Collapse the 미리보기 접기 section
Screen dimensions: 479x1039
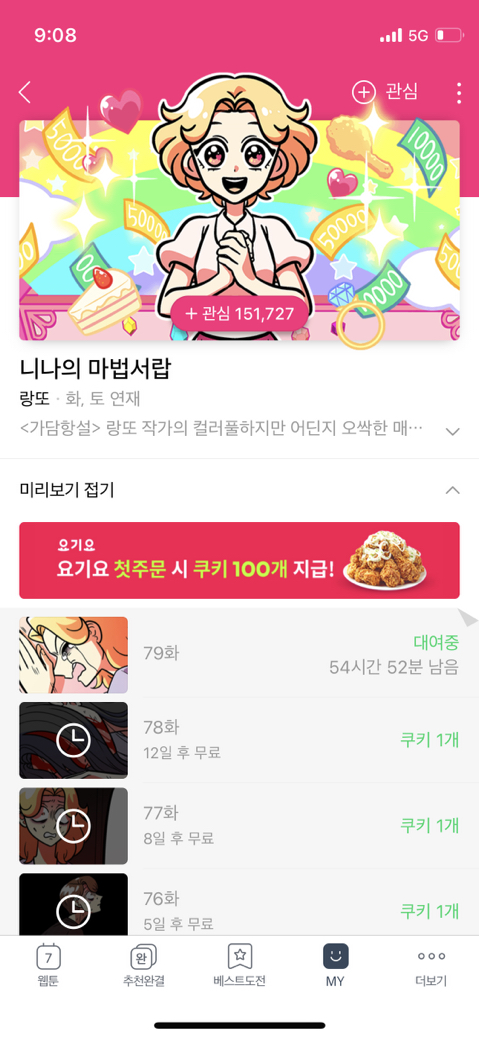(239, 490)
